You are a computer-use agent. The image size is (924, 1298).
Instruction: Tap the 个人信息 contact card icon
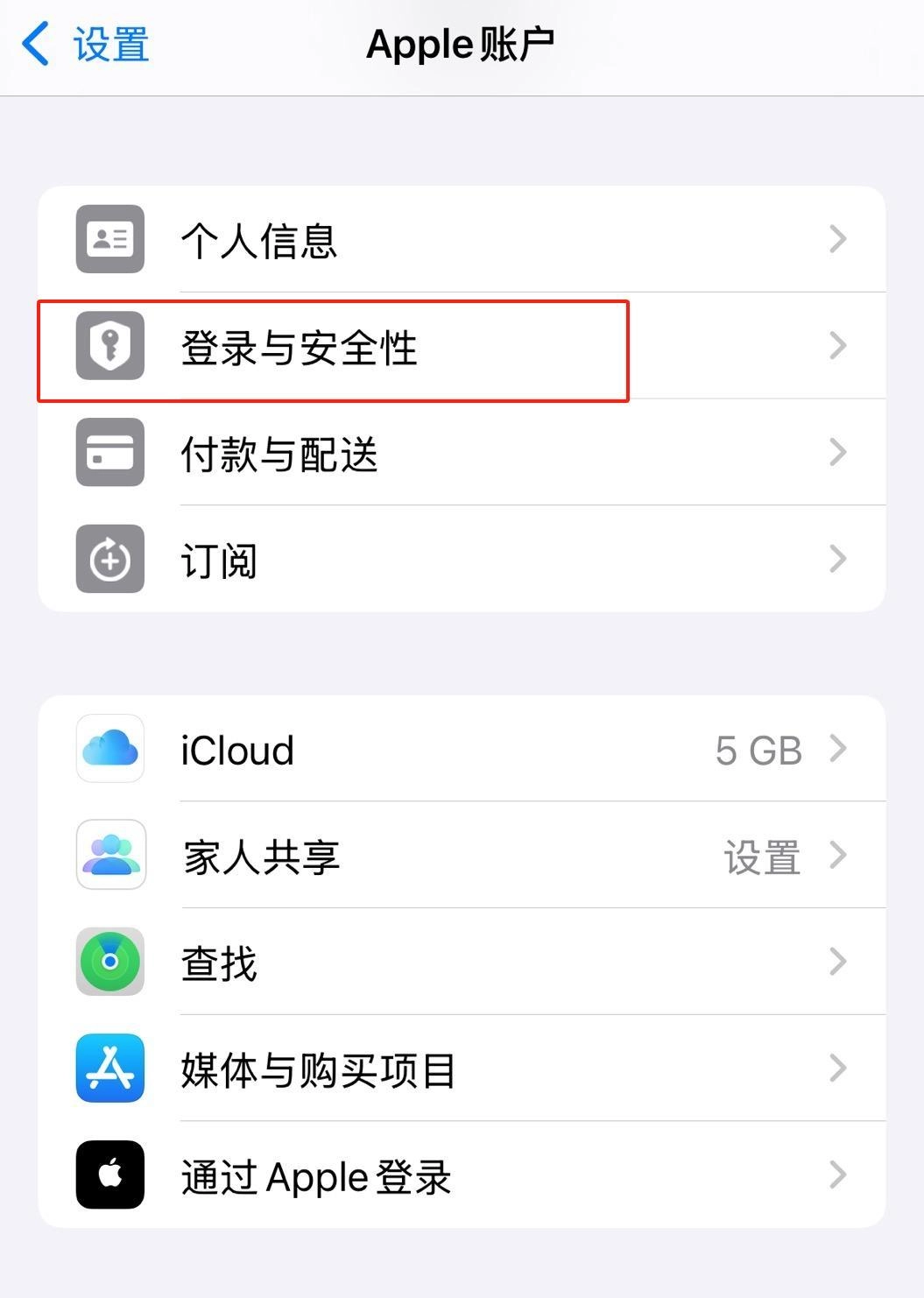coord(109,238)
